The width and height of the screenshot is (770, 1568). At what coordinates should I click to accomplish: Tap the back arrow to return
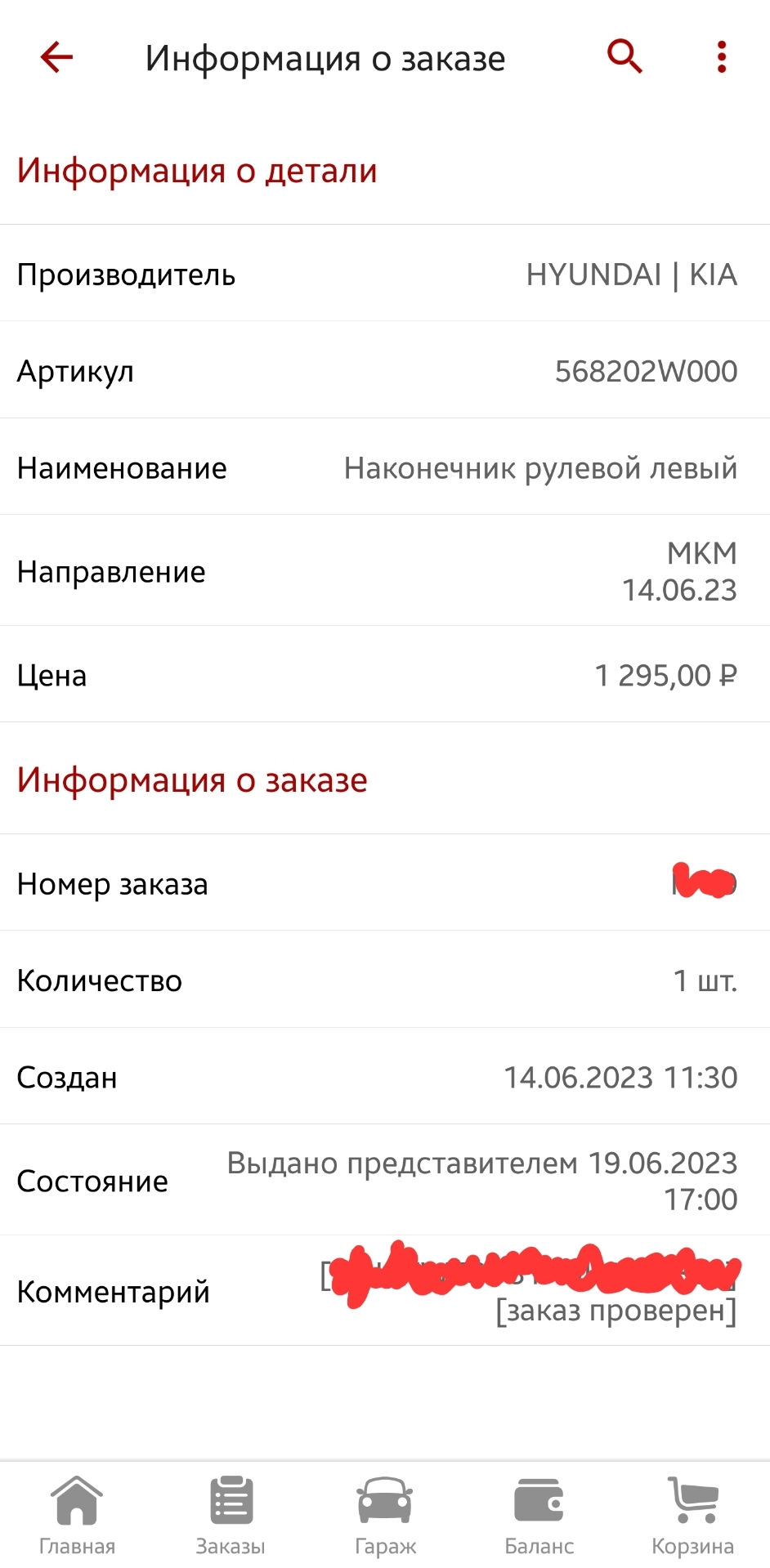[x=54, y=57]
